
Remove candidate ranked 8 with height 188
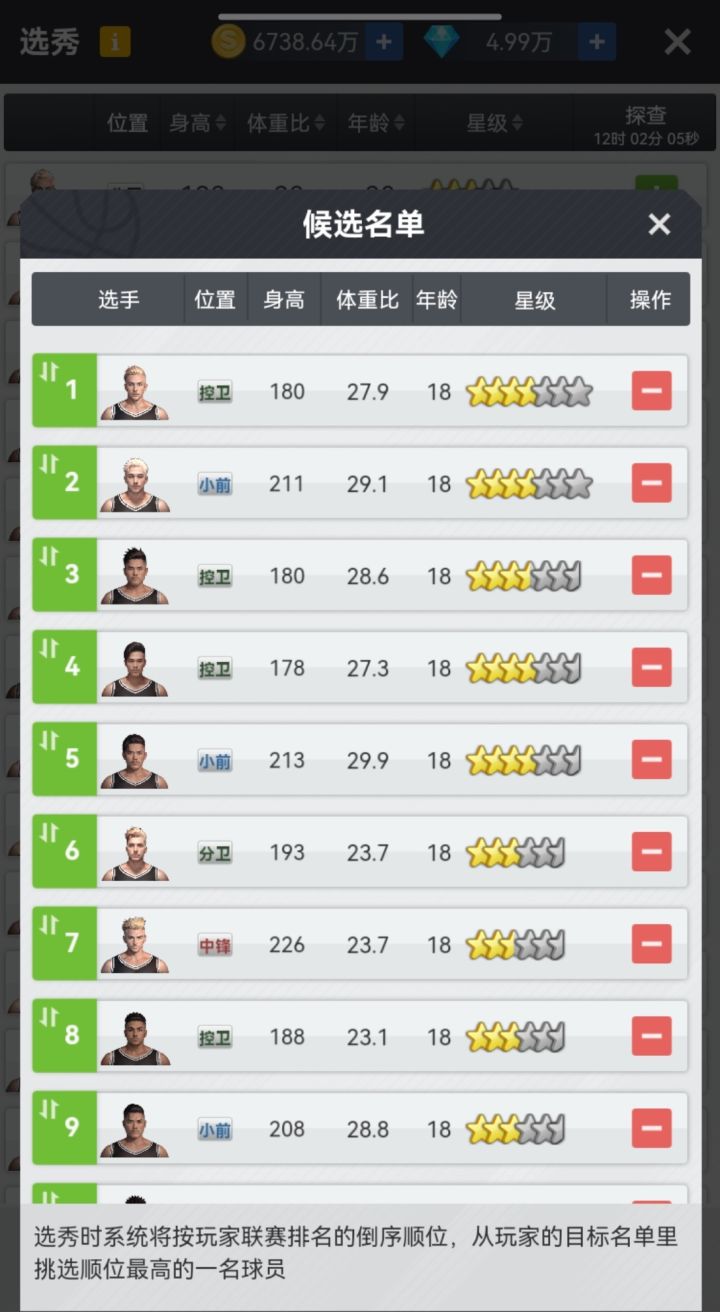click(651, 1035)
